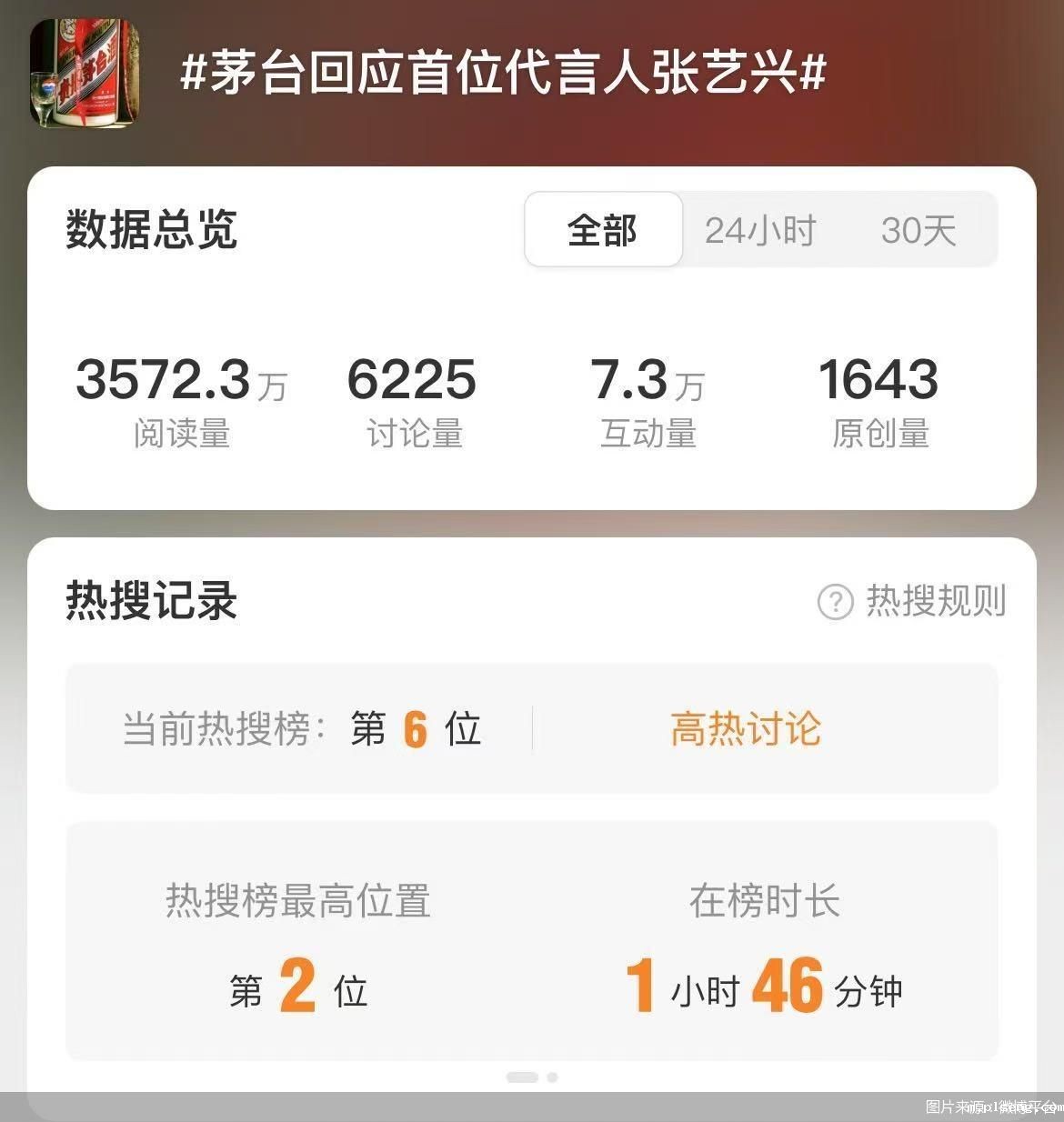The width and height of the screenshot is (1064, 1122).
Task: Open the 热搜规则 rules explanation
Action: coord(937,599)
